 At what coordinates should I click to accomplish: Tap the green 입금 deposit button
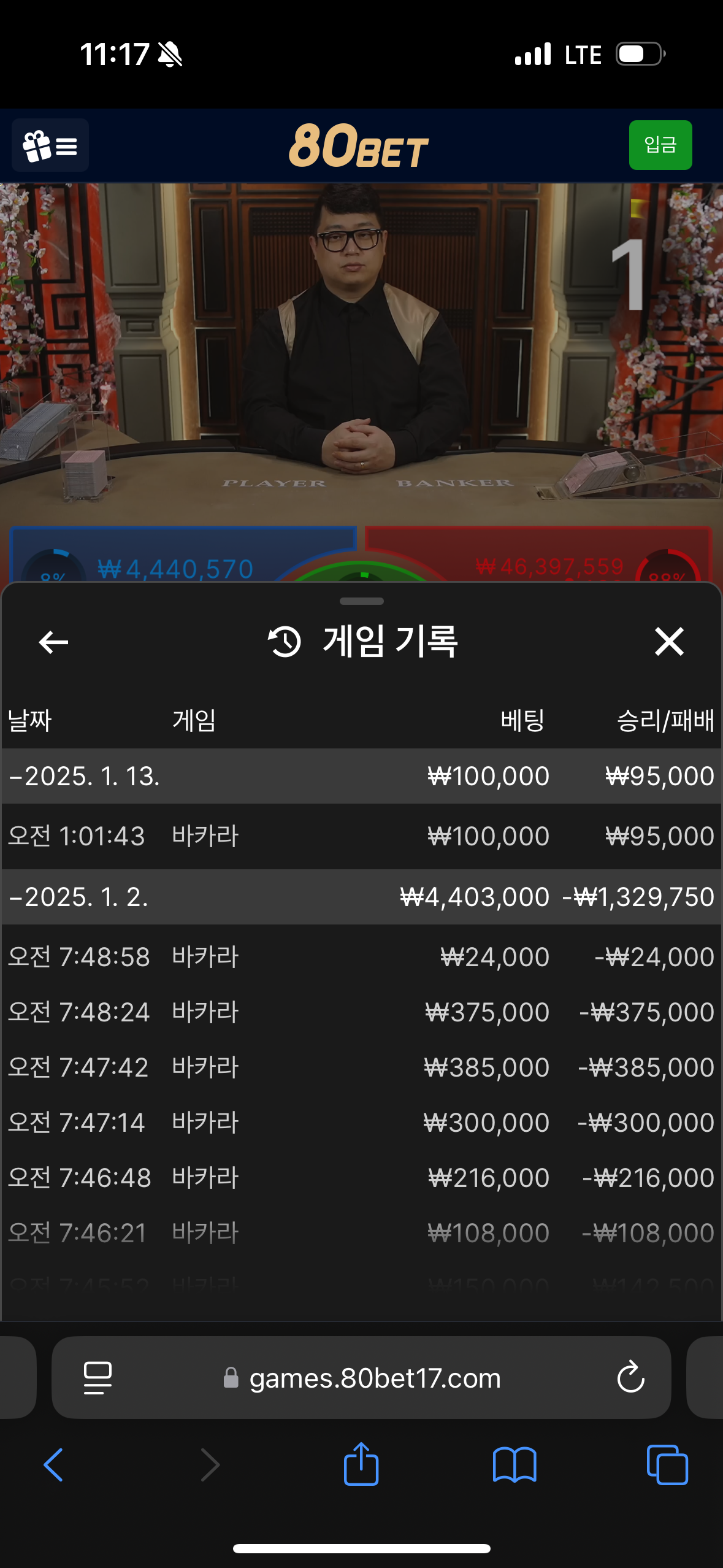(x=660, y=145)
